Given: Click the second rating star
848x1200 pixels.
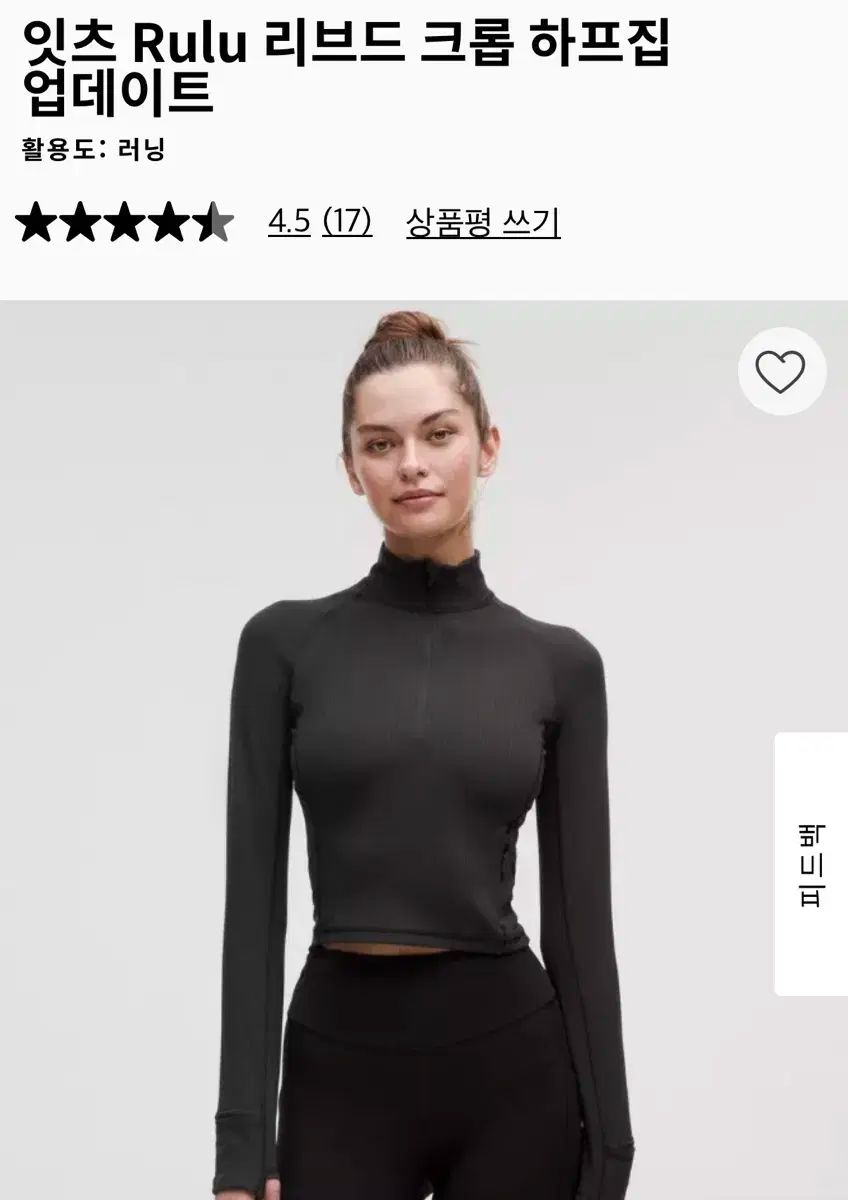Looking at the screenshot, I should (x=83, y=222).
